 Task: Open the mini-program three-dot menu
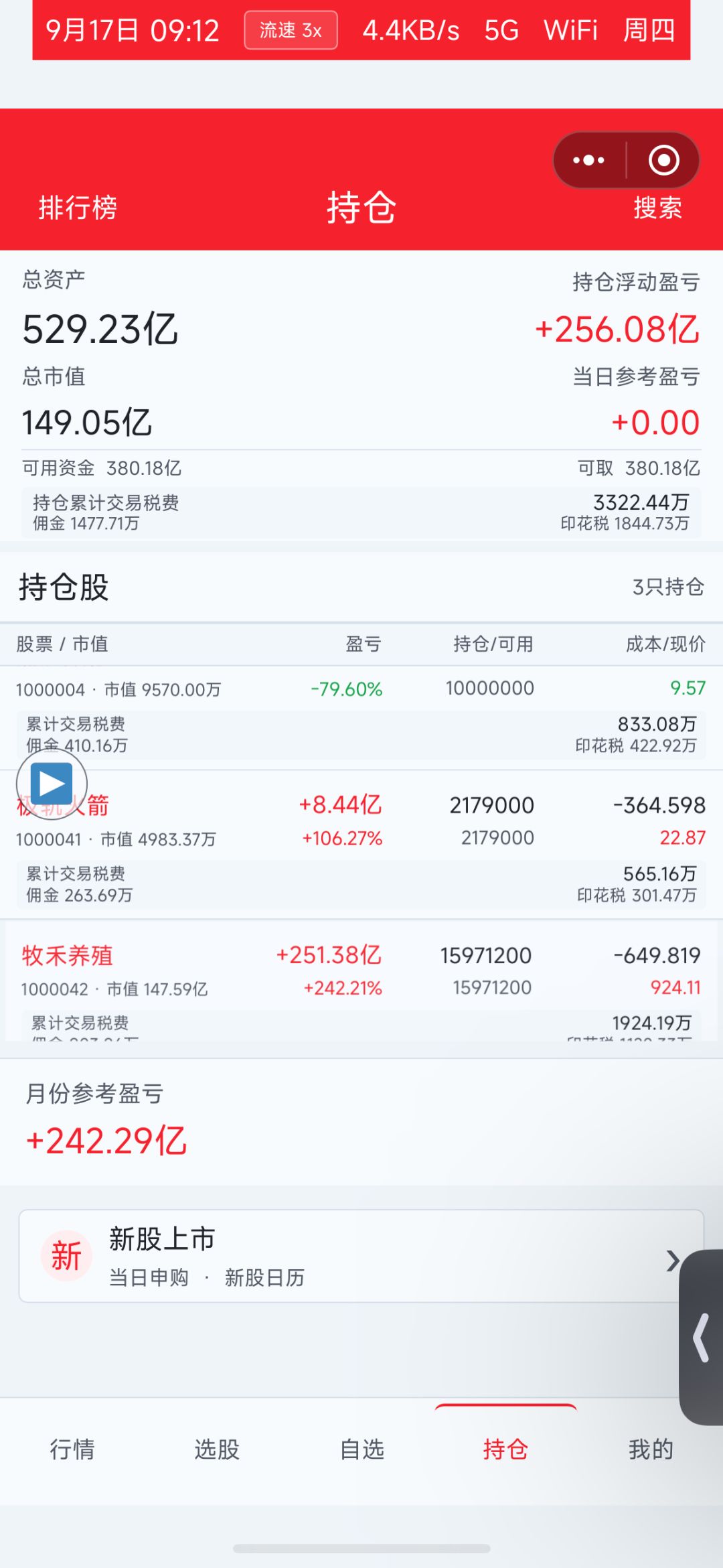pyautogui.click(x=589, y=160)
